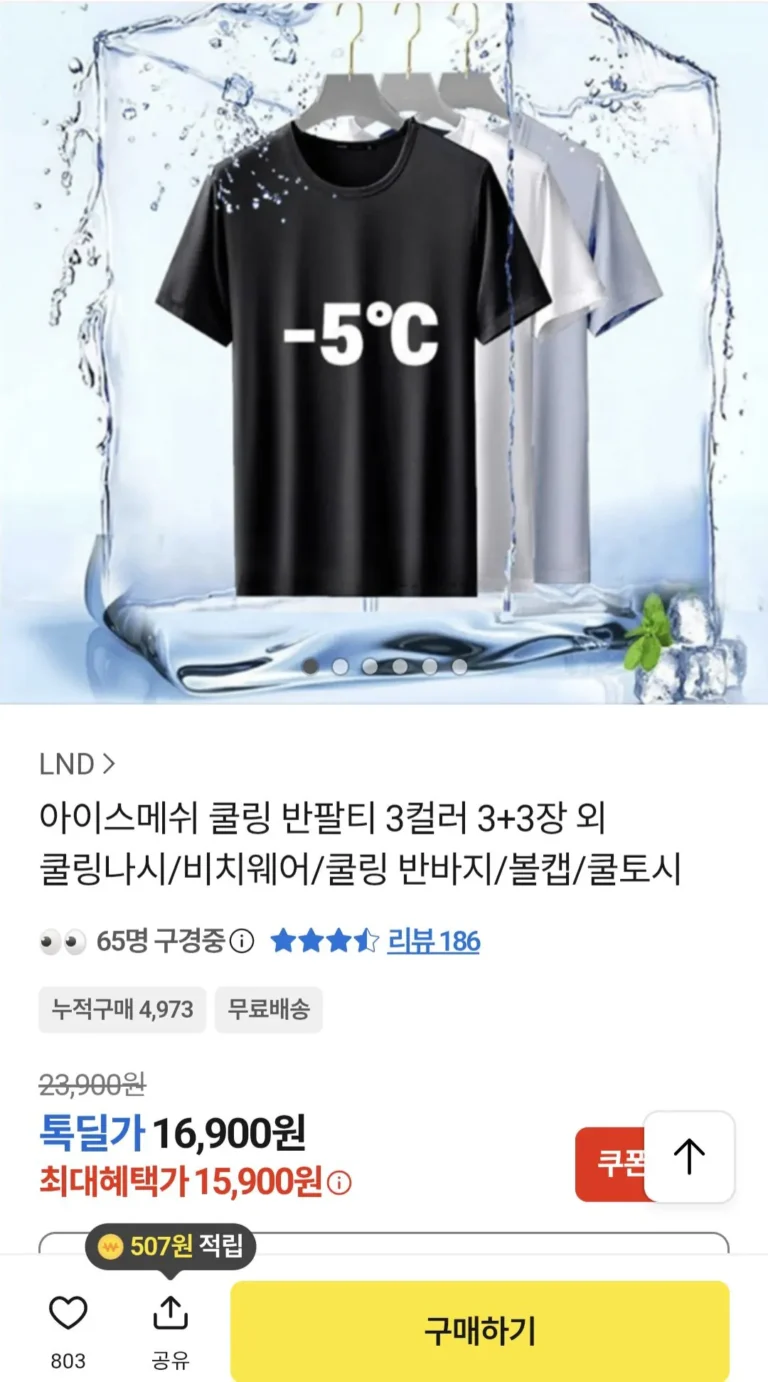Jump back to top with the arrow button
The width and height of the screenshot is (768, 1382).
[x=689, y=1157]
